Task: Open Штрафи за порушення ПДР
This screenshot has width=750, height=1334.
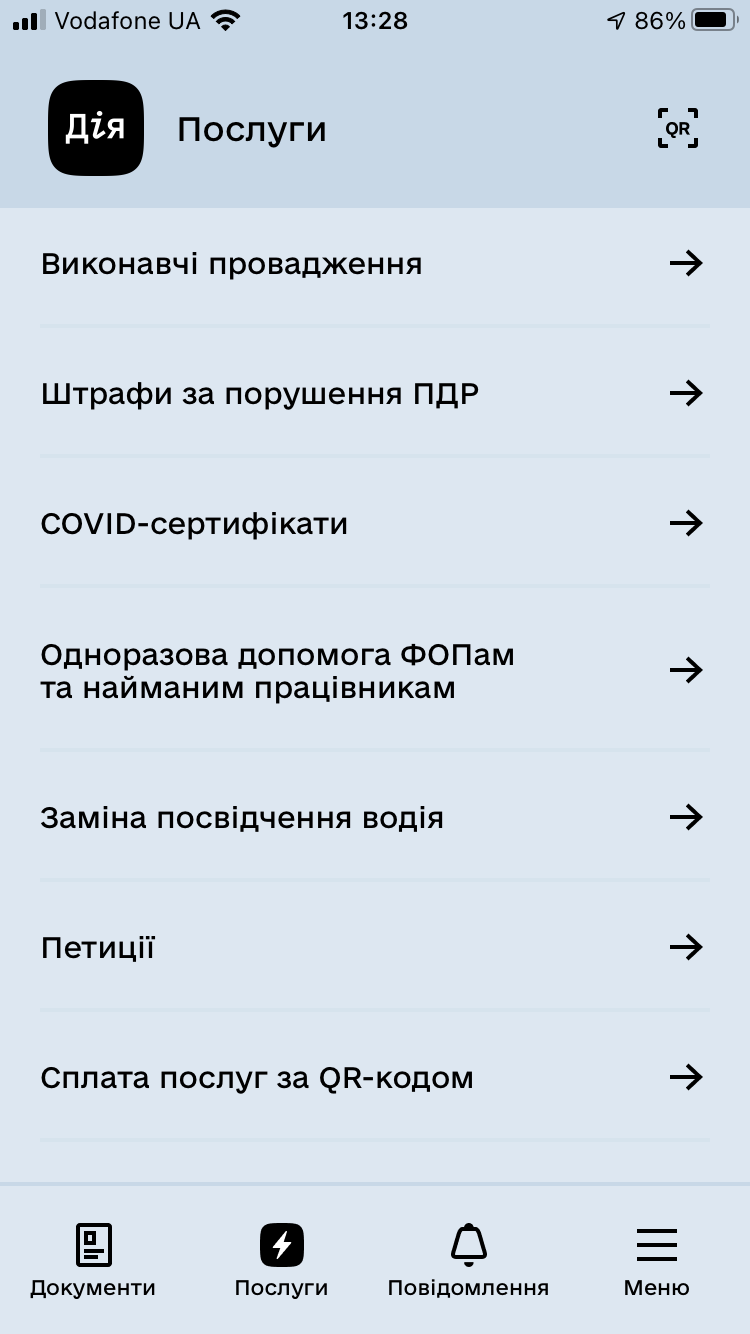Action: 374,394
